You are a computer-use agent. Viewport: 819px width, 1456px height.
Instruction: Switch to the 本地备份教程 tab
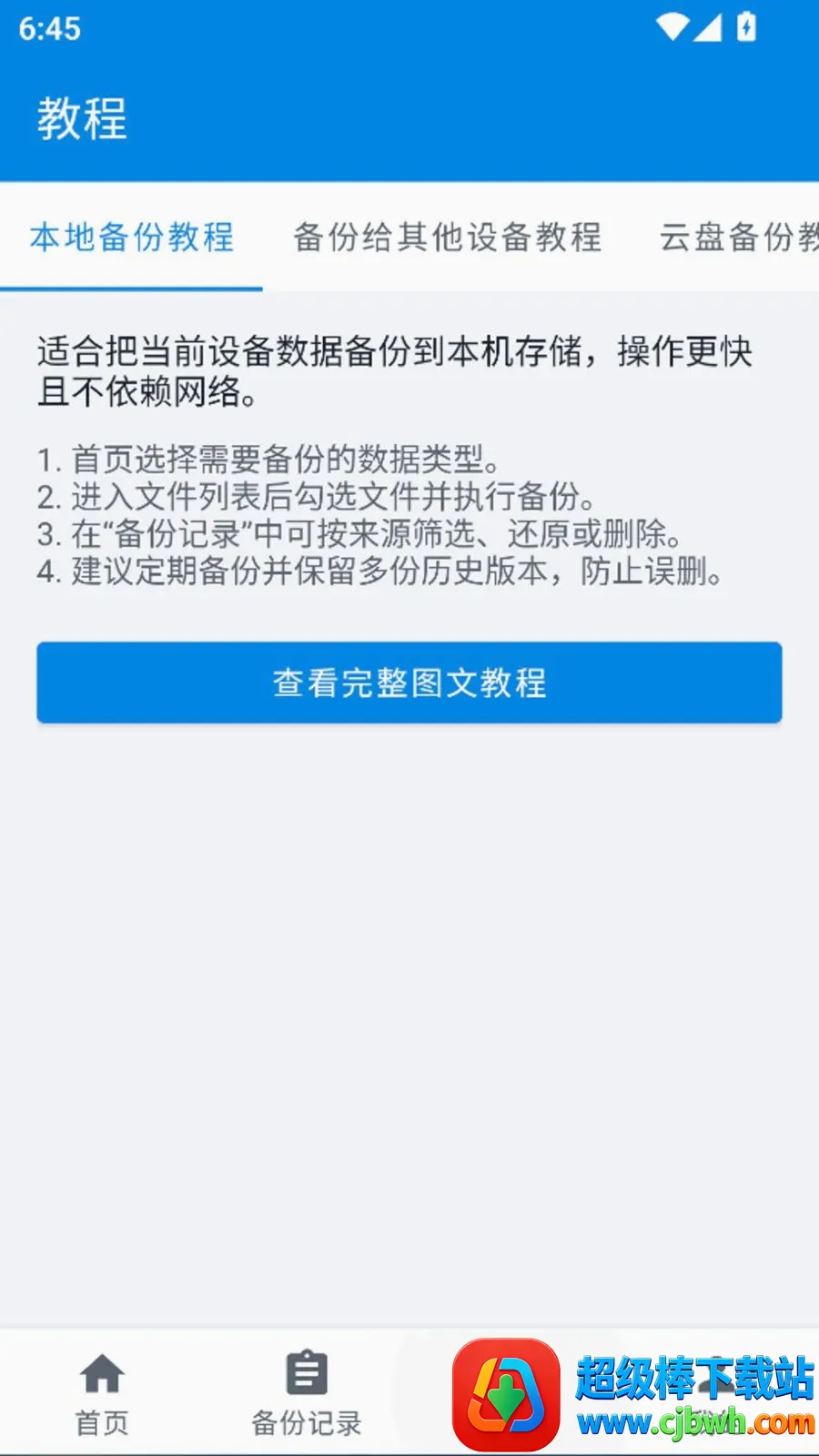tap(131, 238)
